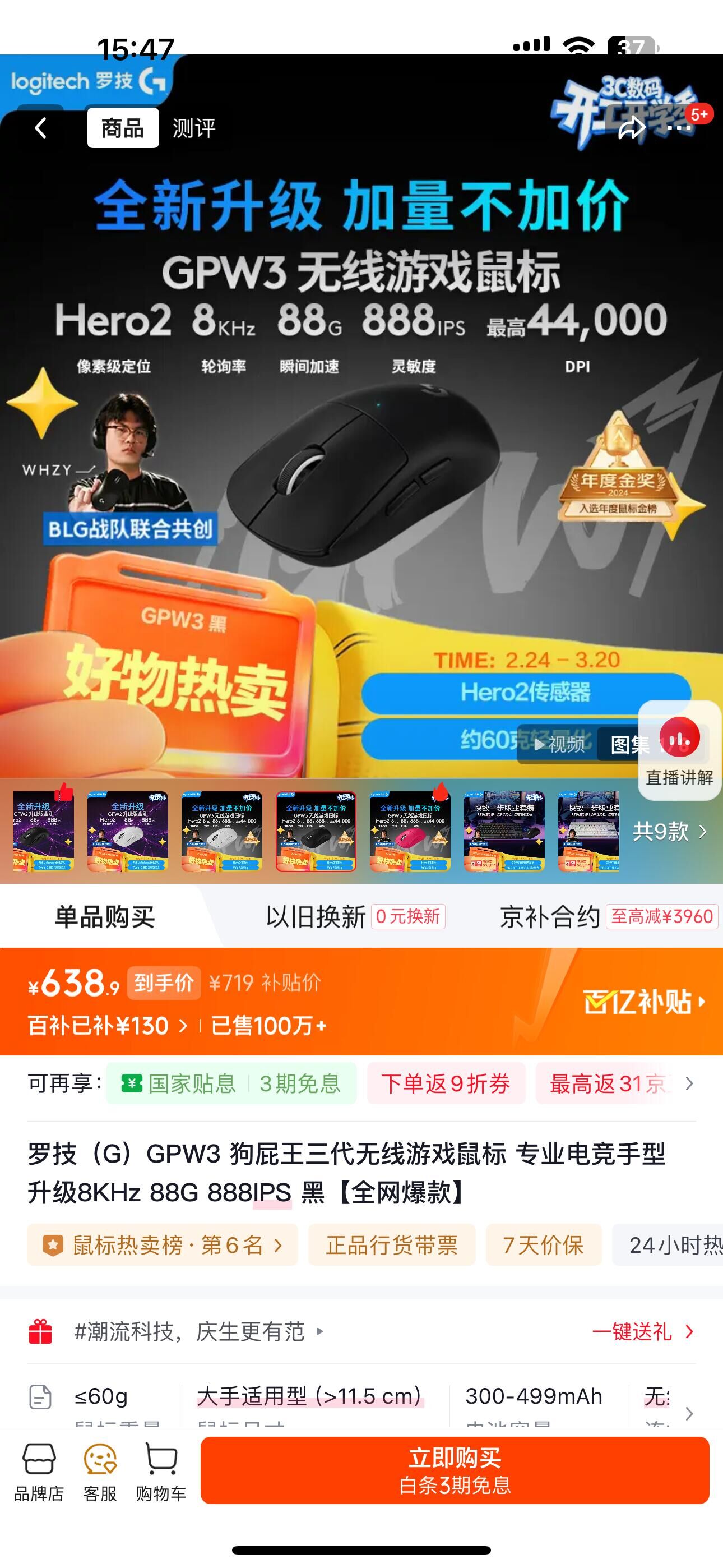
Task: Select the pink mouse variant thumbnail
Action: pos(410,832)
